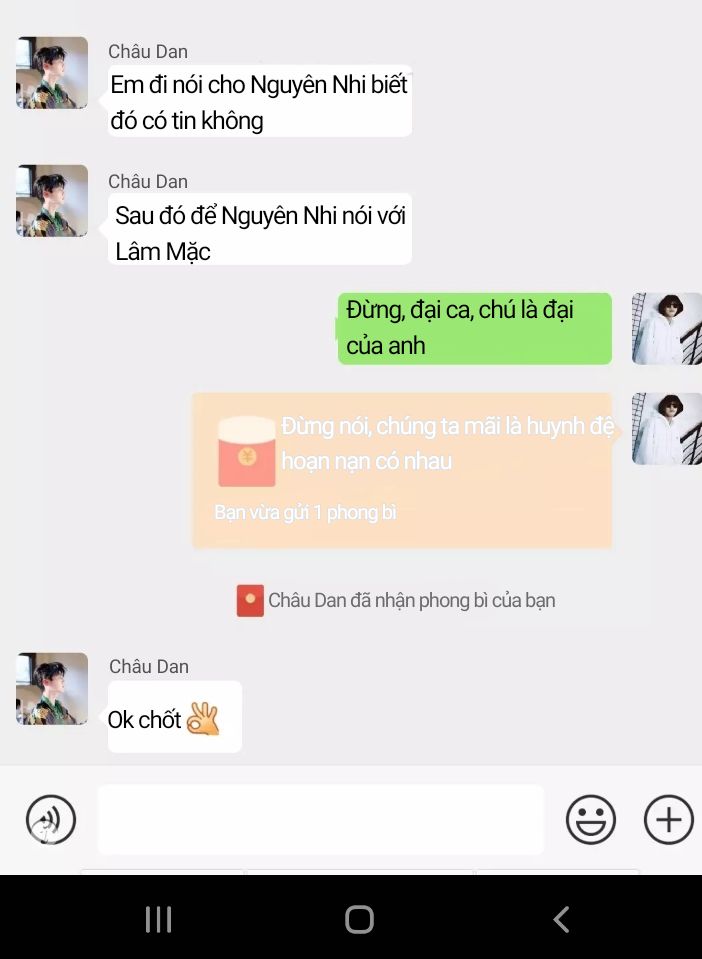Go to the home screen
The image size is (702, 959).
pyautogui.click(x=359, y=919)
